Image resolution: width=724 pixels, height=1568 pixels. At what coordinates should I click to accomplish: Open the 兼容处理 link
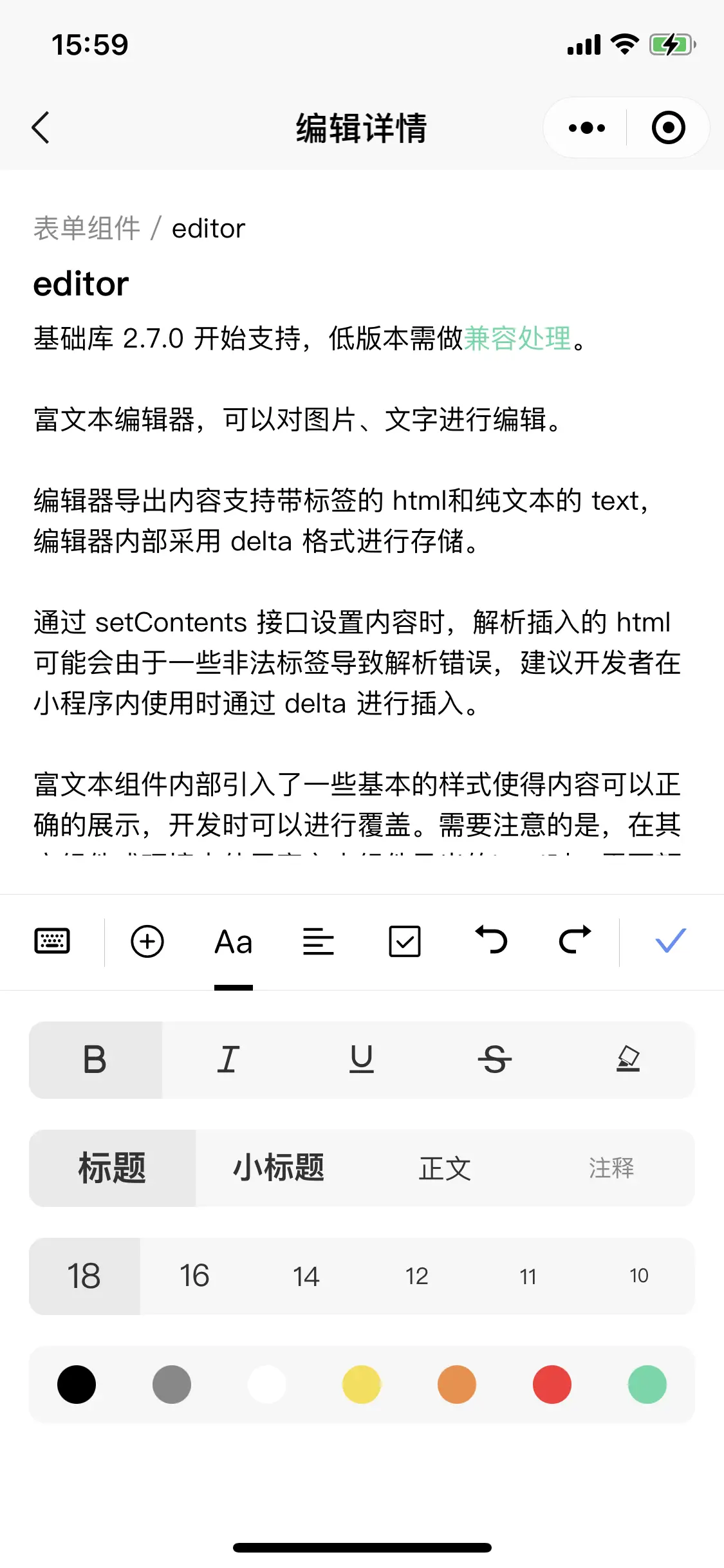[x=517, y=339]
